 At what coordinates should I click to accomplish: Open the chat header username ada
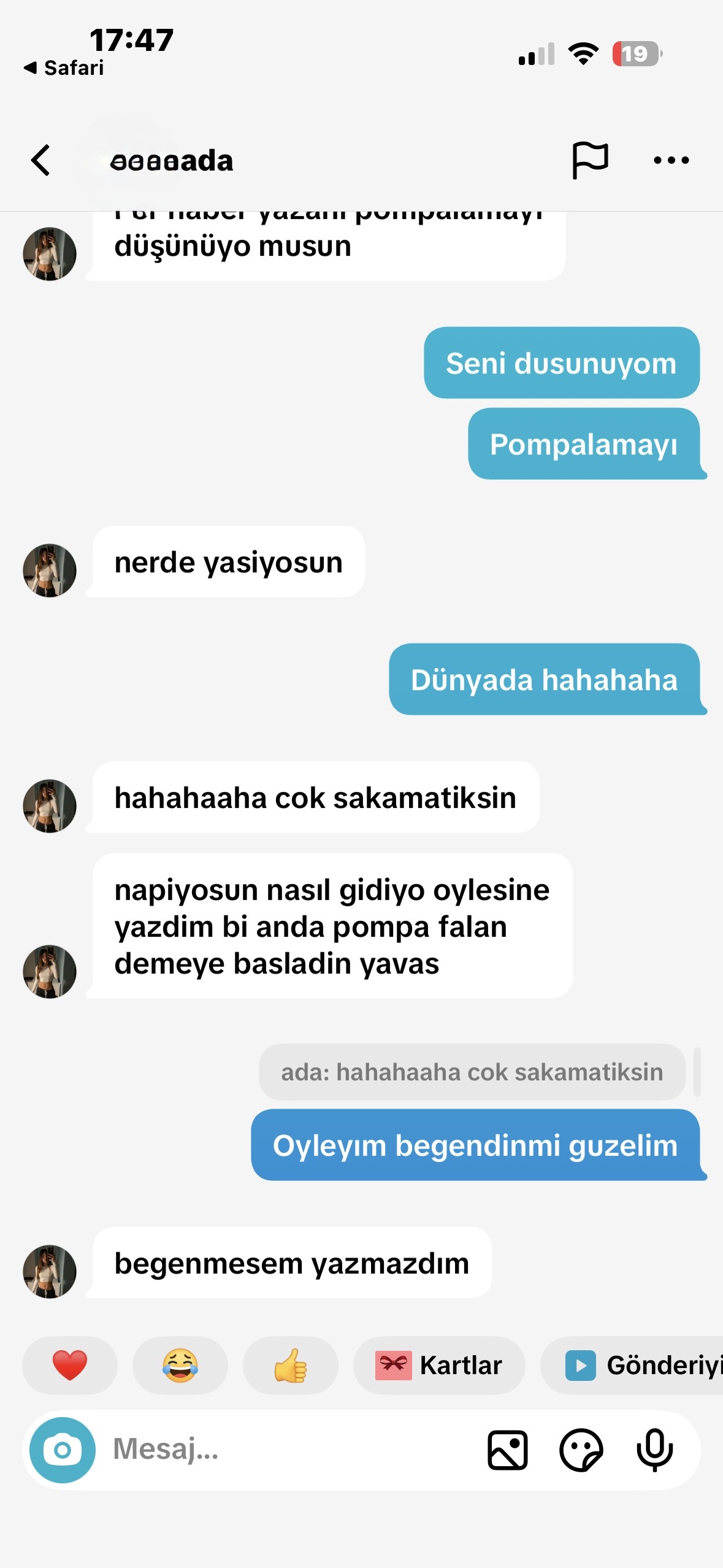[171, 161]
